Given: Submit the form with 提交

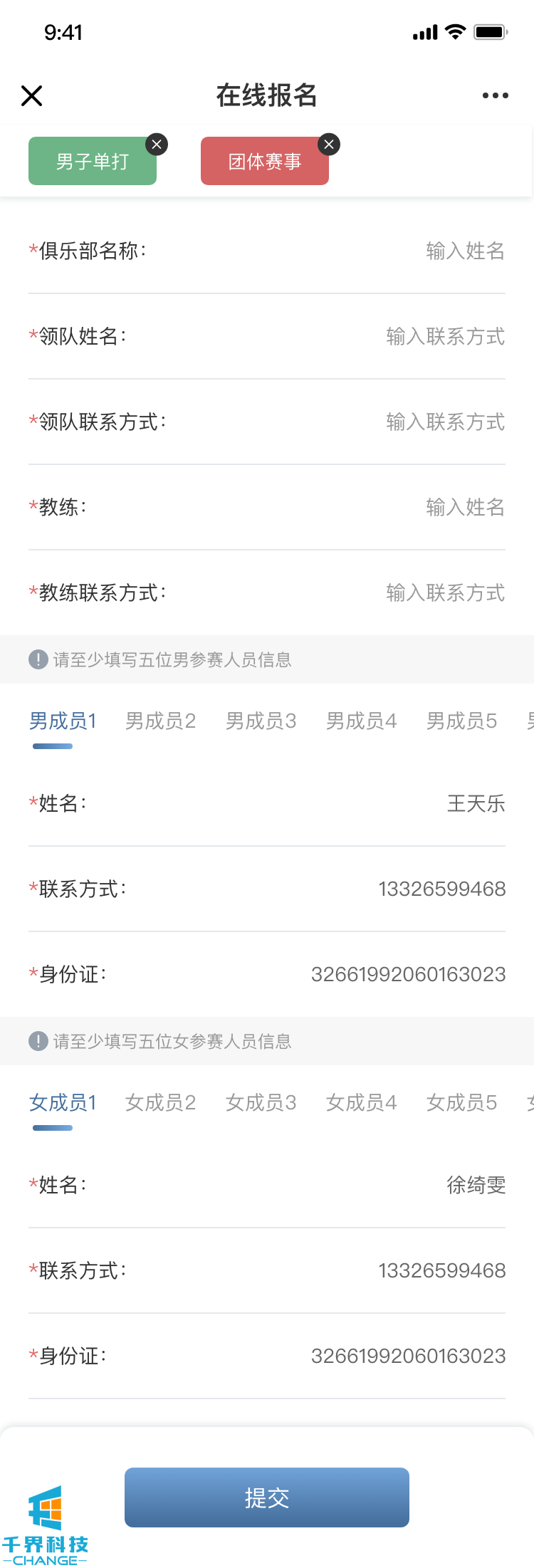Looking at the screenshot, I should click(267, 1498).
